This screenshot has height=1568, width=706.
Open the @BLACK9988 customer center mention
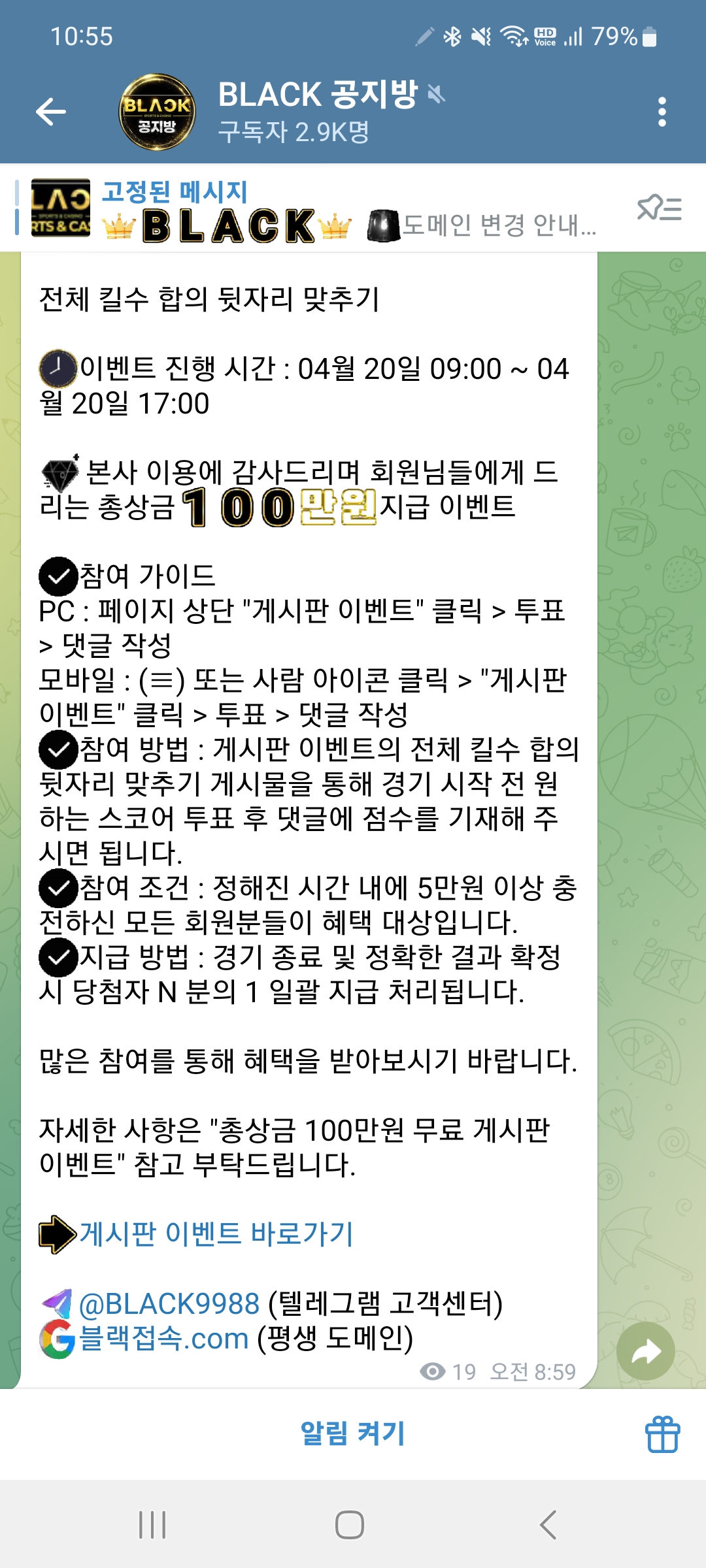click(169, 1304)
